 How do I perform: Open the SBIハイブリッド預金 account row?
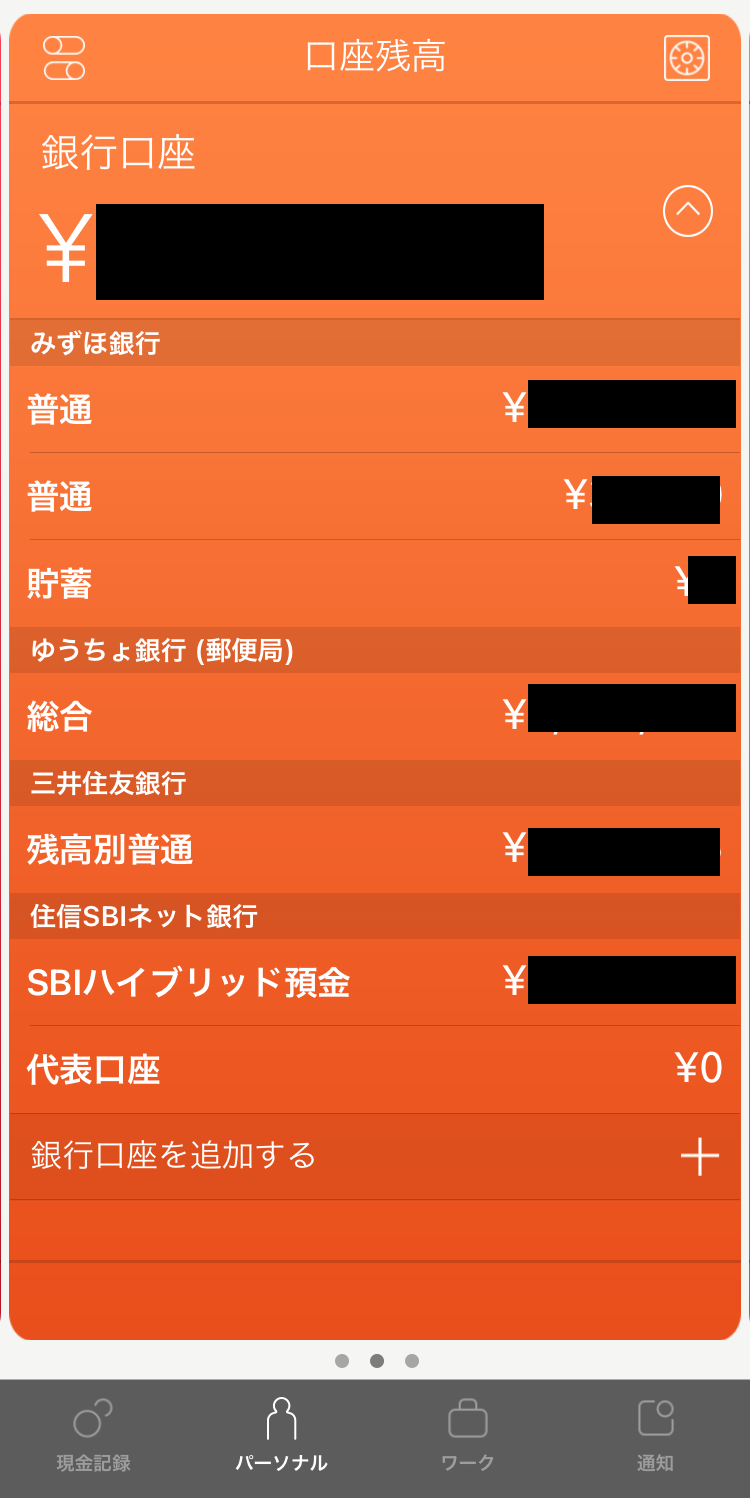pos(375,982)
